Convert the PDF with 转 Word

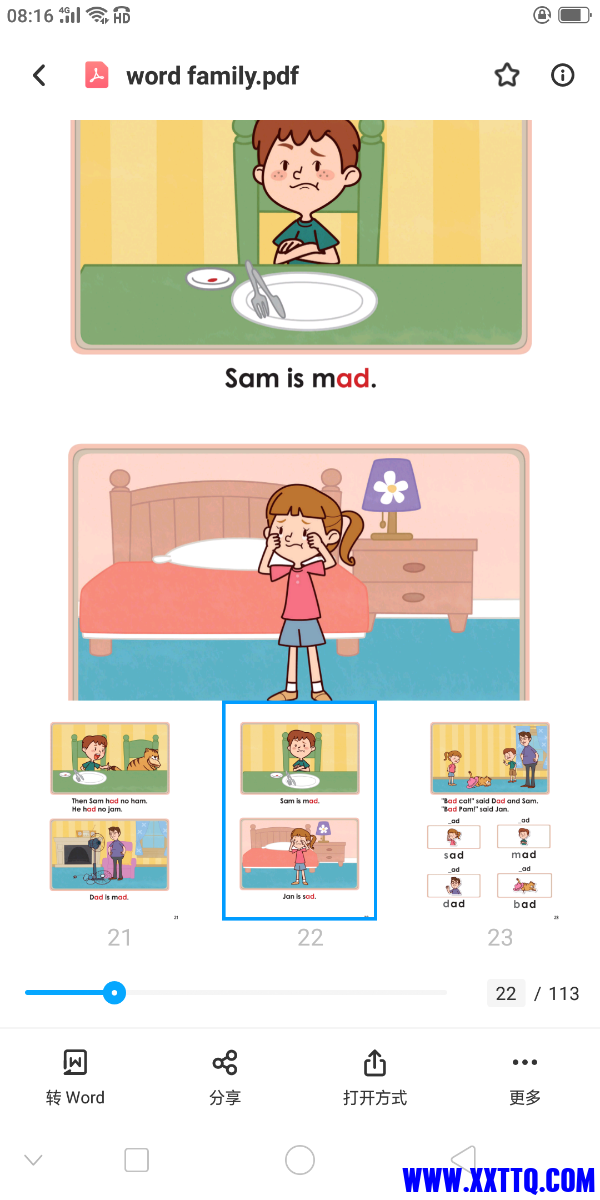[x=75, y=1076]
